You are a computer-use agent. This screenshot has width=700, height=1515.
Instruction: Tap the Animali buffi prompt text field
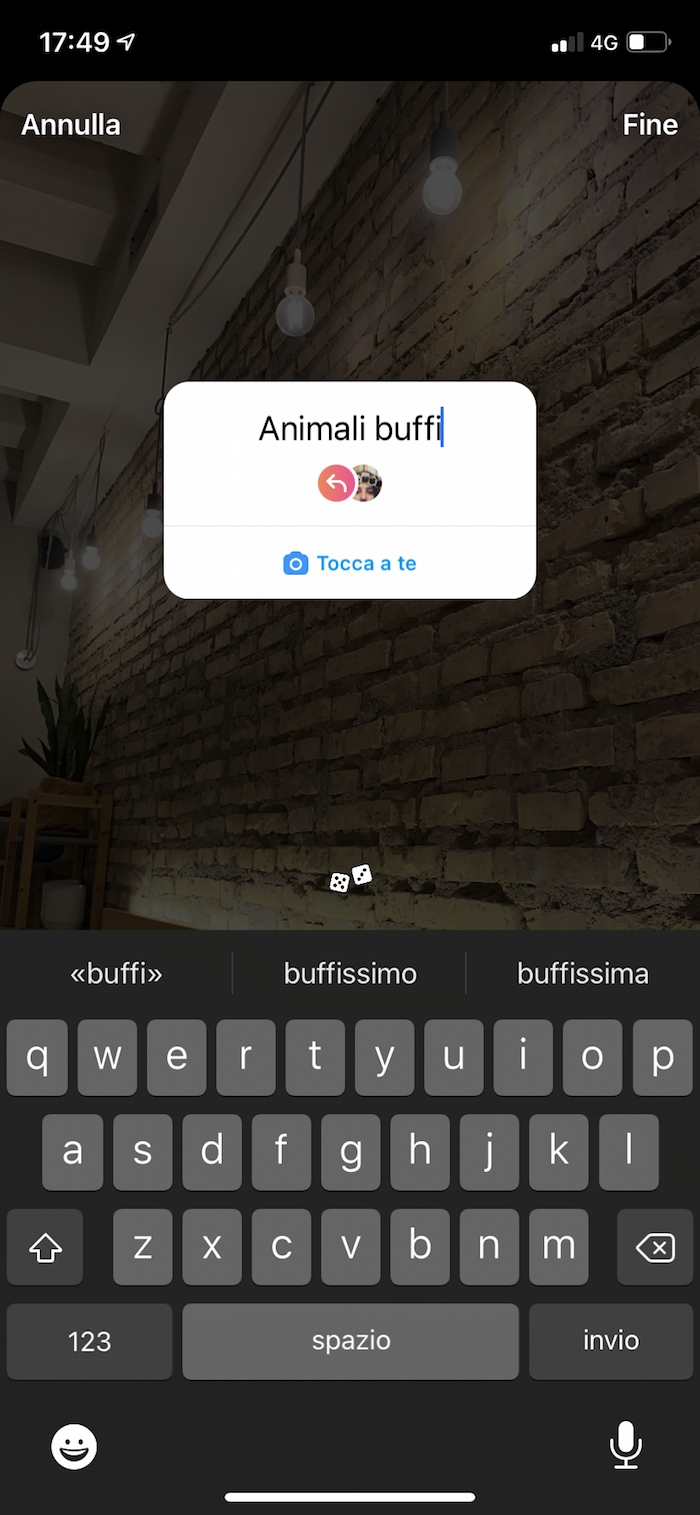(350, 429)
